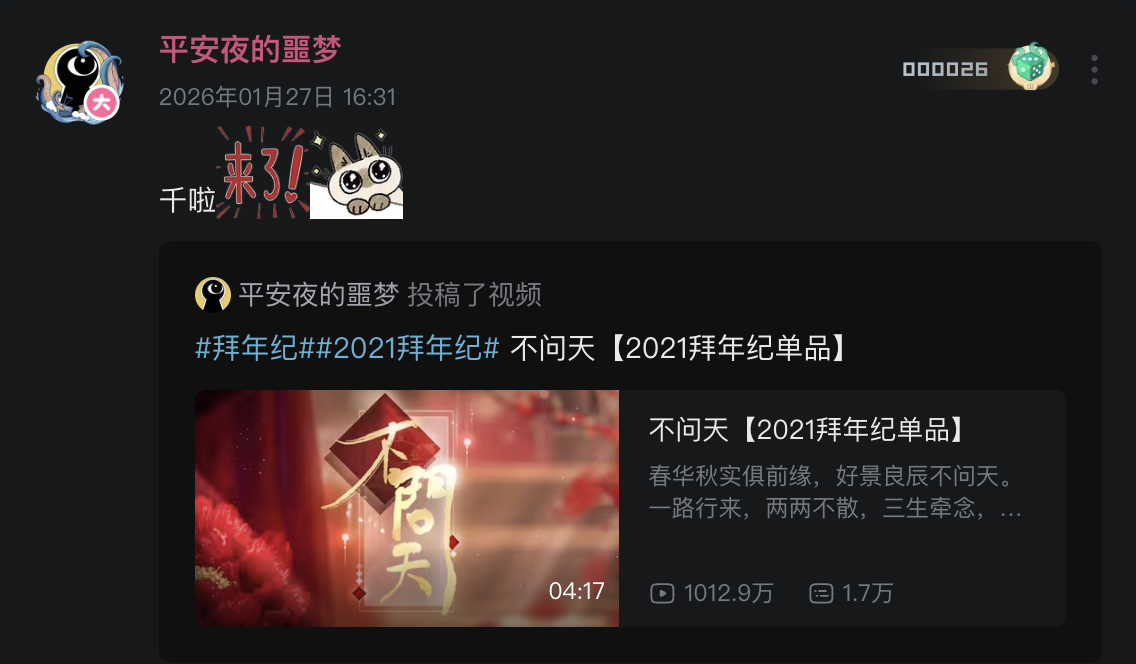
Task: Tap the username 平安夜的噩梦 at top
Action: click(250, 50)
